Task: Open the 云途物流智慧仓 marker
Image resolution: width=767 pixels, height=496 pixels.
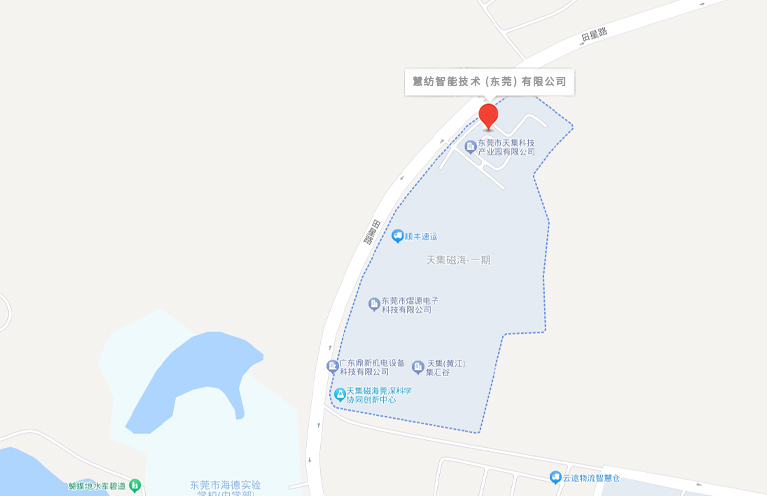Action: 556,477
